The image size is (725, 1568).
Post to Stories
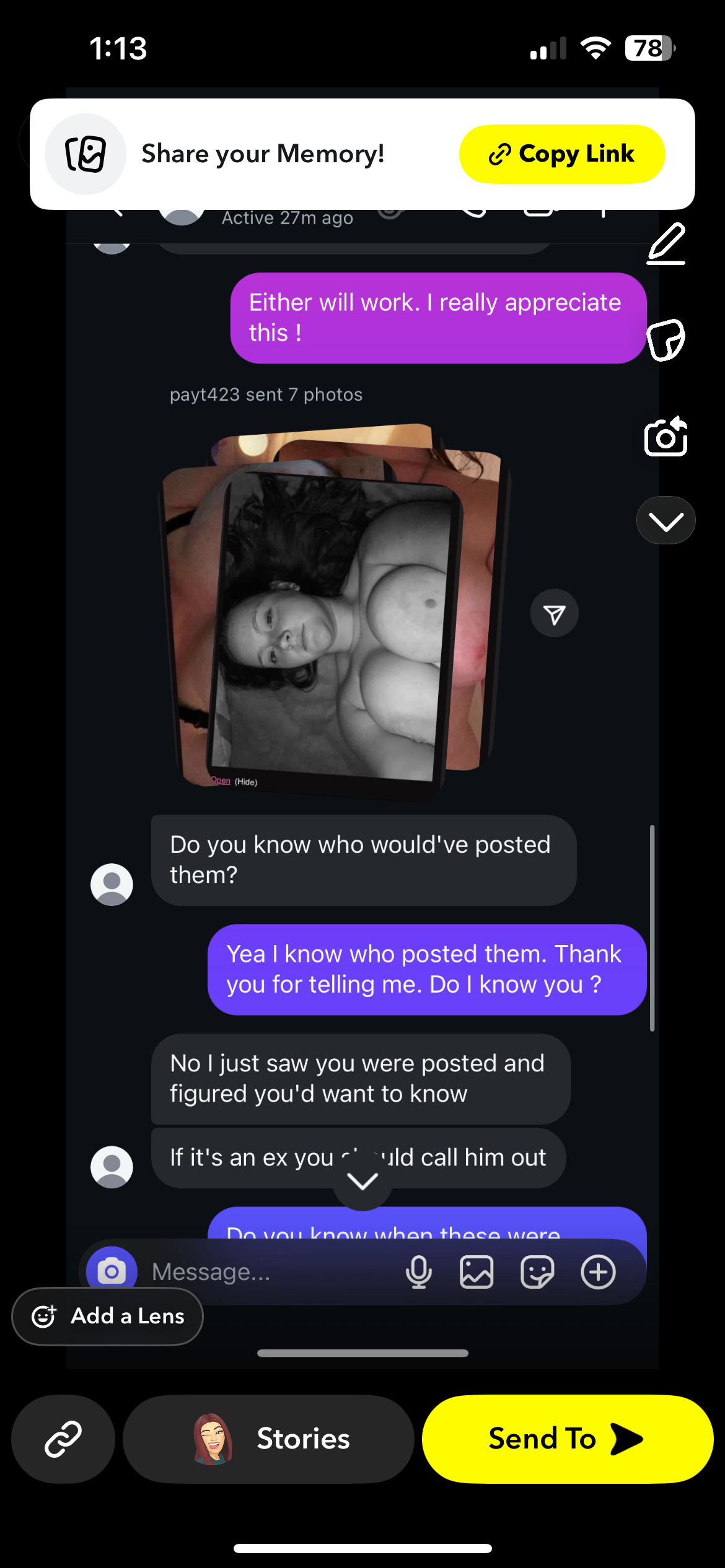(268, 1439)
